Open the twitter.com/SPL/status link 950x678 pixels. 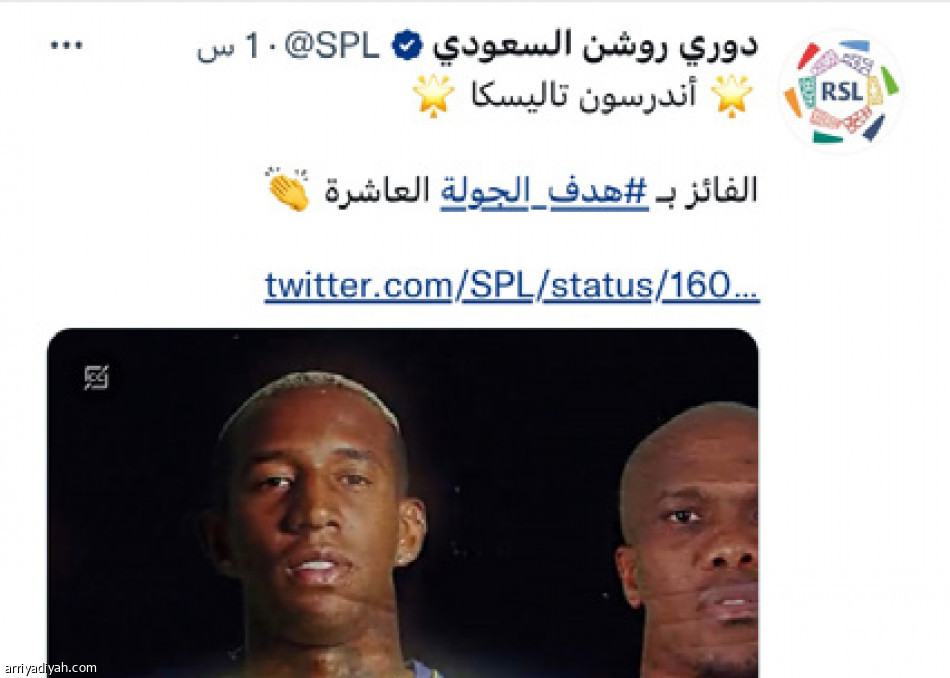click(x=511, y=286)
